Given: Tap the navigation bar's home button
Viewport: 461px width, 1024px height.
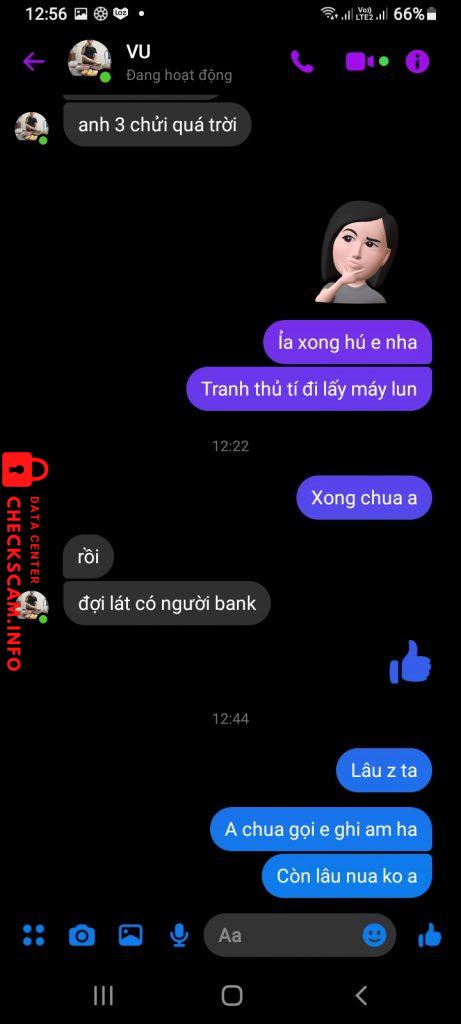Looking at the screenshot, I should click(x=232, y=995).
